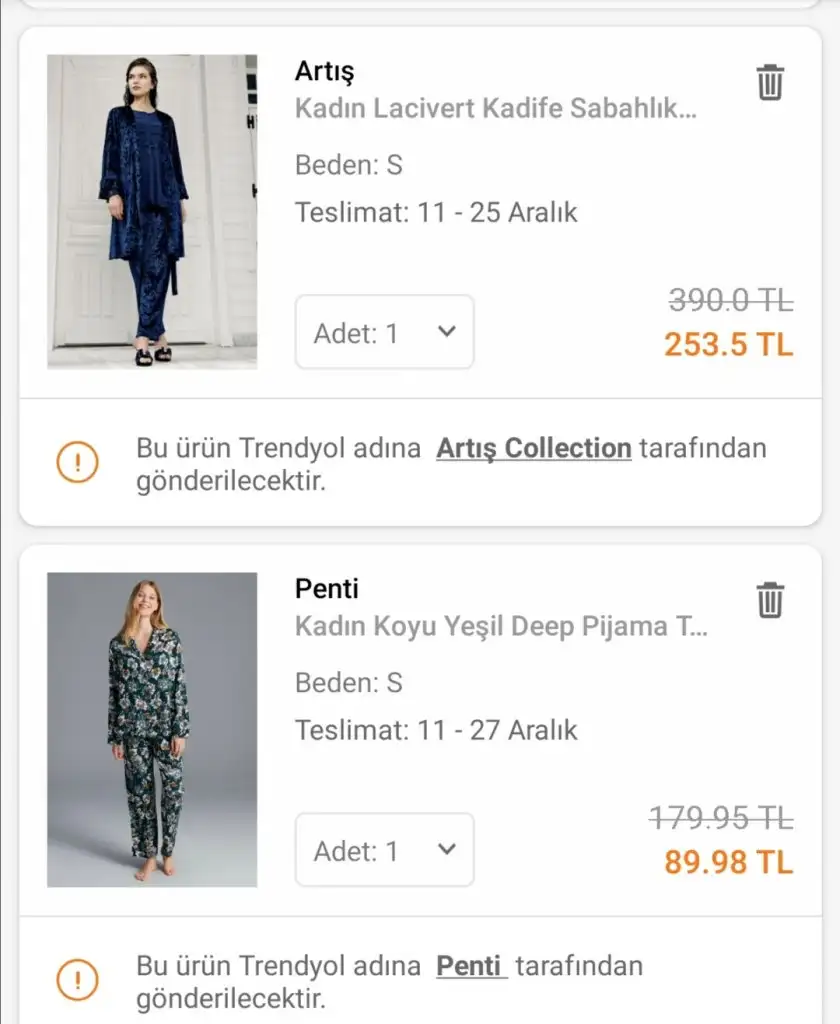840x1024 pixels.
Task: Visit the Penti seller link
Action: tap(470, 967)
